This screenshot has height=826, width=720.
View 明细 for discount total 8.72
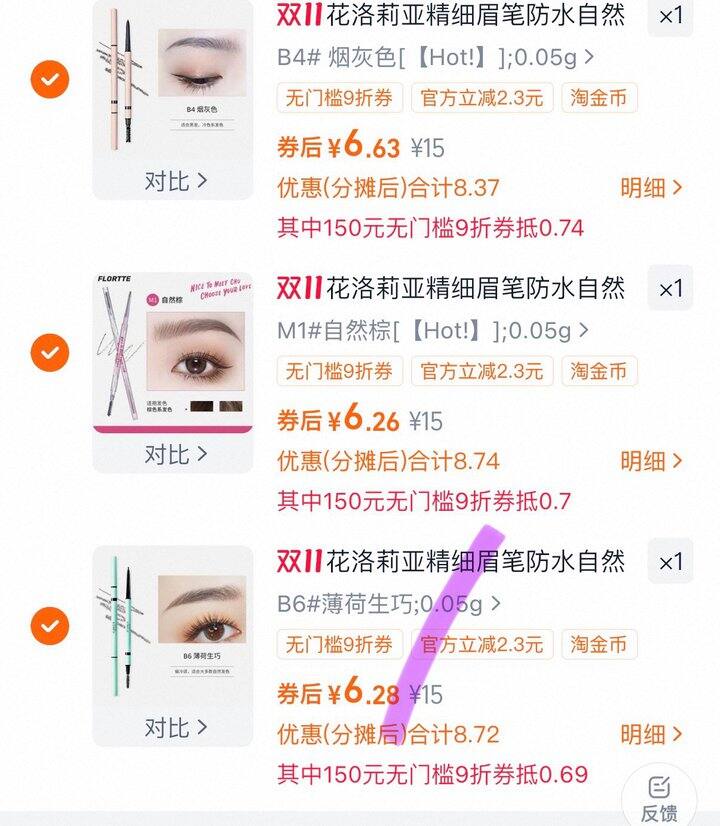coord(651,735)
